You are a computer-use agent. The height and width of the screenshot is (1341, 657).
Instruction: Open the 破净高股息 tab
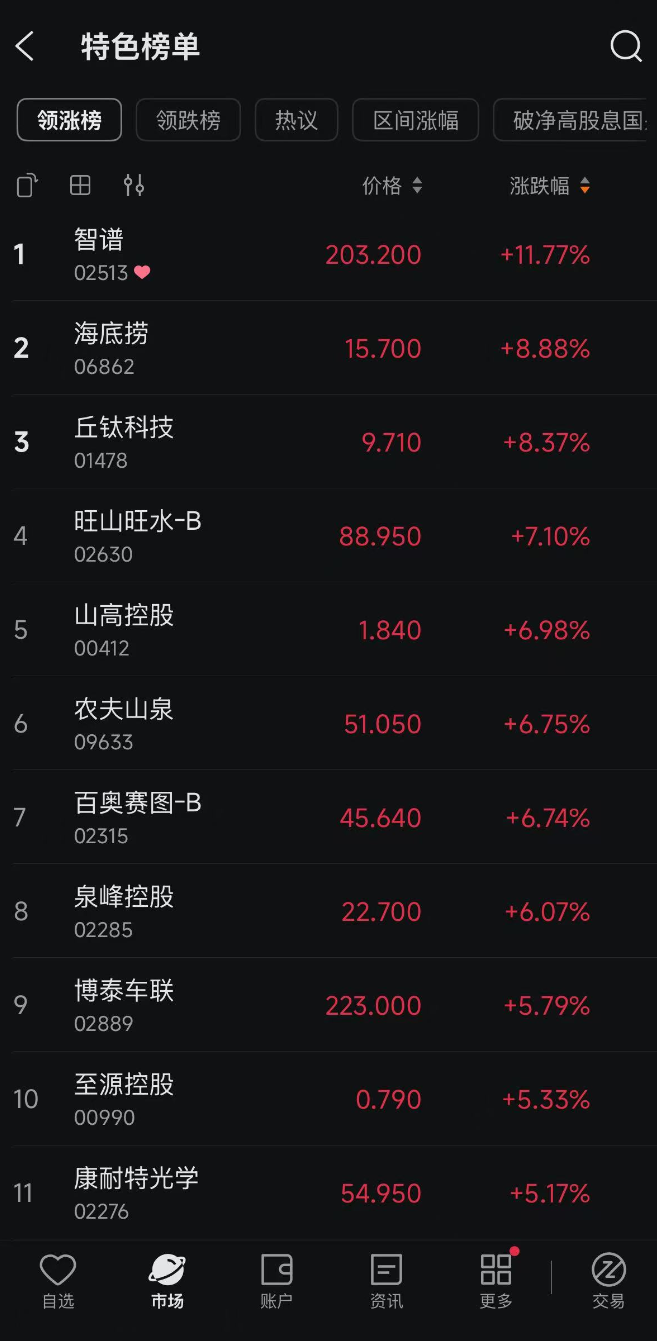(575, 121)
